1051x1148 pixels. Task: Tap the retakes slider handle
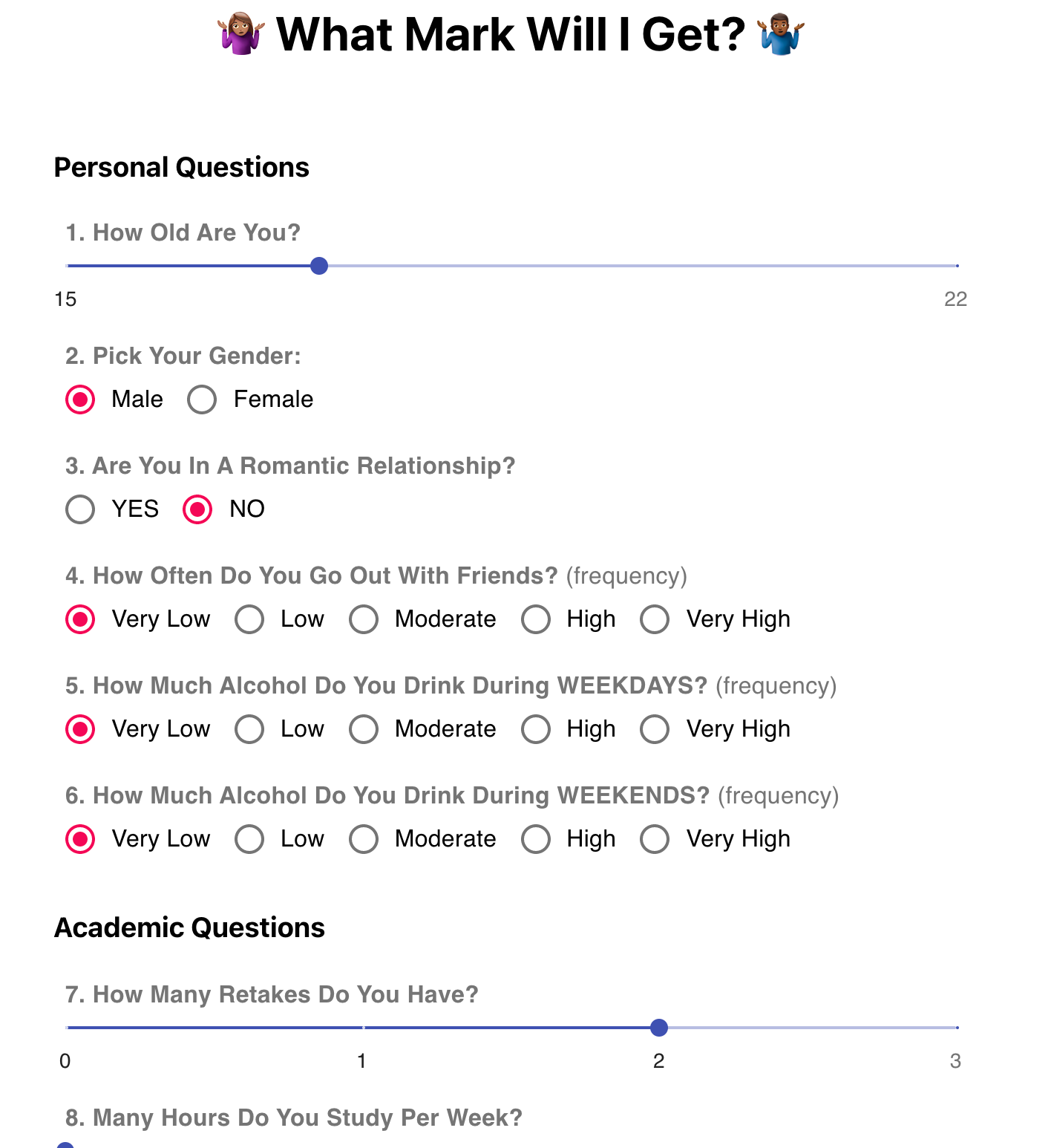658,1028
